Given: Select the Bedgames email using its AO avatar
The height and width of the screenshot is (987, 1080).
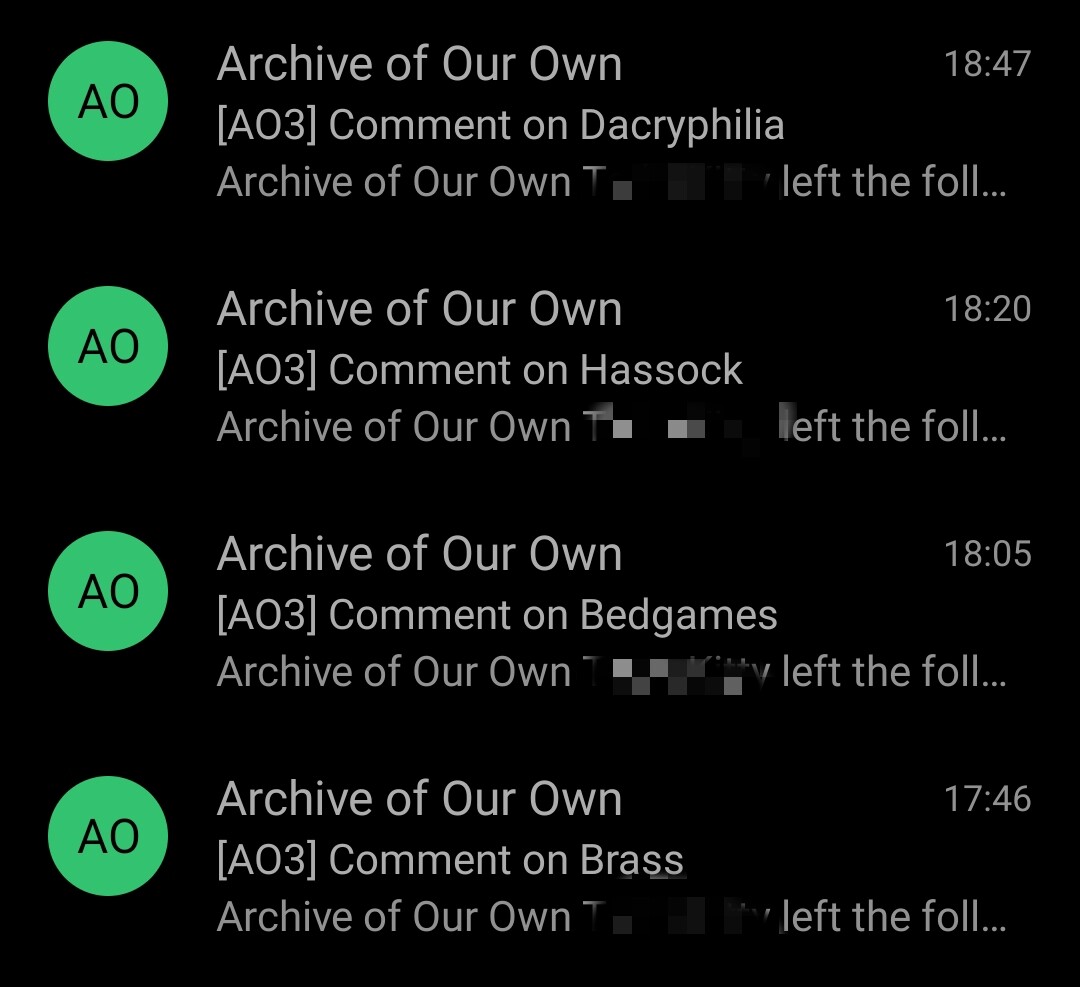Looking at the screenshot, I should point(108,591).
